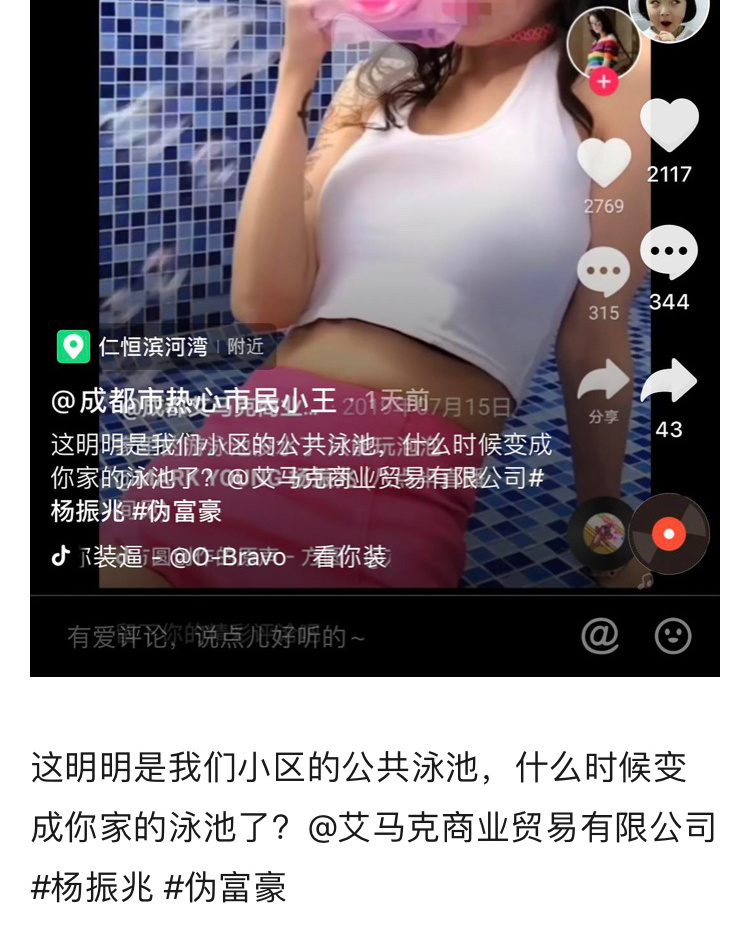The height and width of the screenshot is (926, 750).
Task: Open the spinning music record disc
Action: click(x=670, y=534)
